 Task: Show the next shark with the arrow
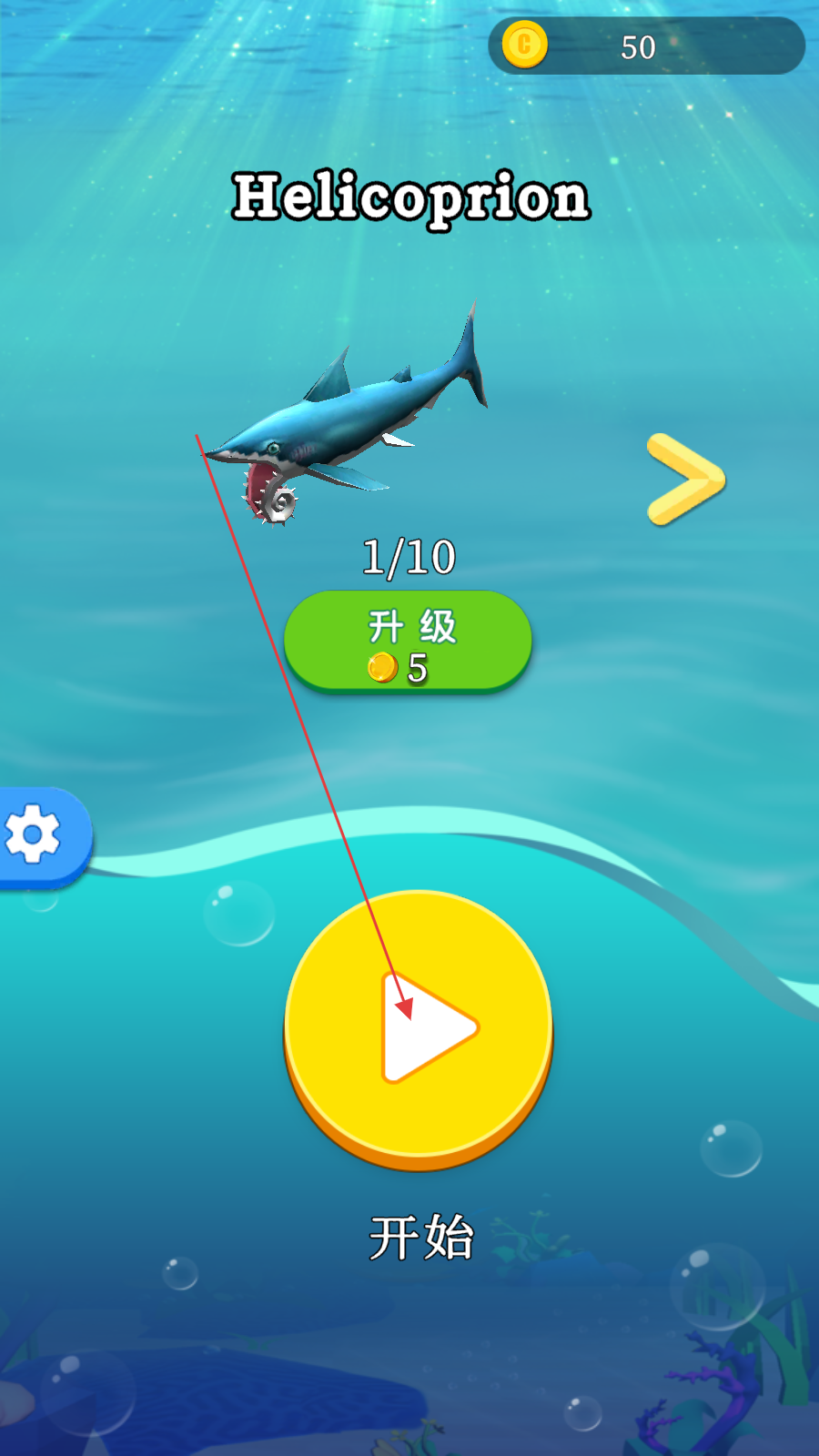pyautogui.click(x=686, y=480)
